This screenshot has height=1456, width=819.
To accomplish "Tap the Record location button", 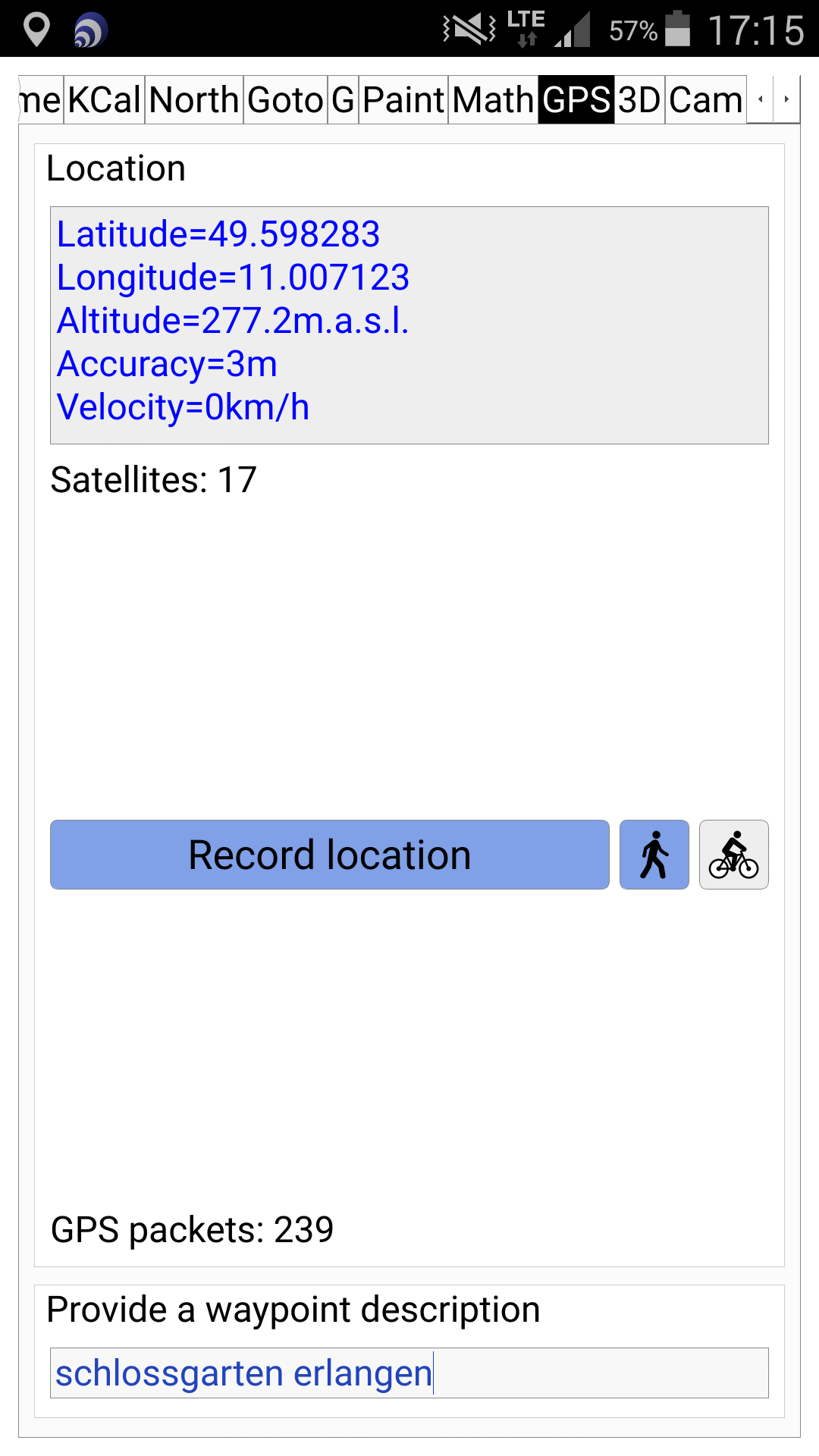I will pyautogui.click(x=330, y=855).
